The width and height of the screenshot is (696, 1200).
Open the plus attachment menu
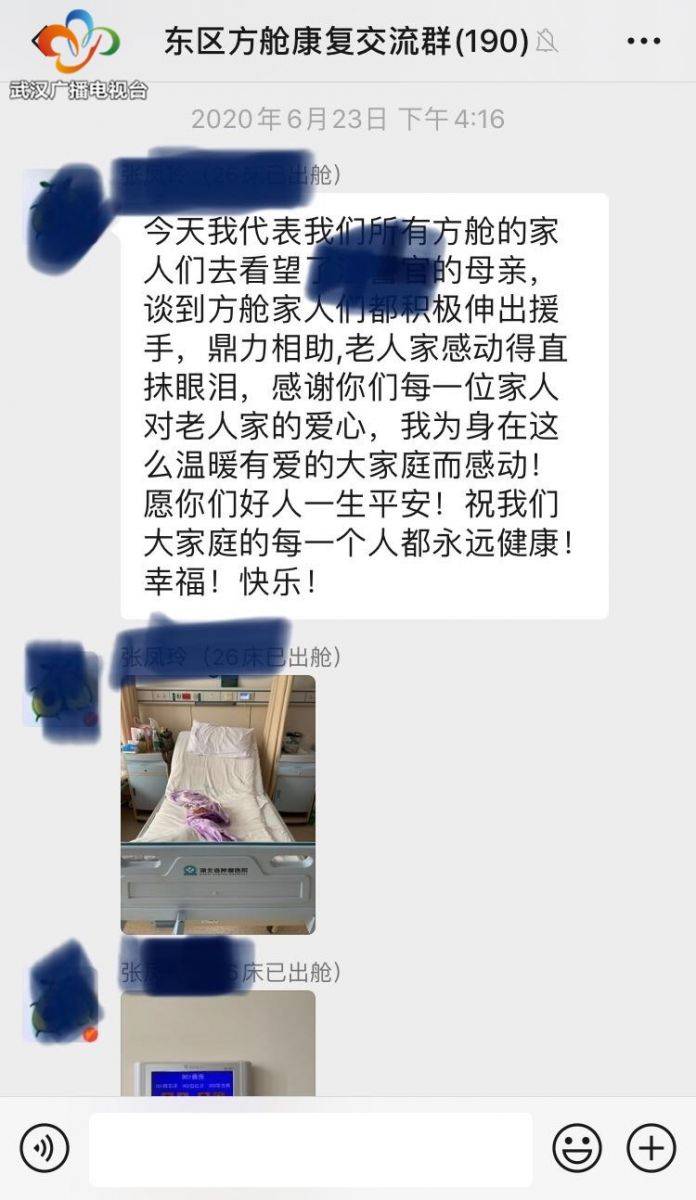(651, 1147)
